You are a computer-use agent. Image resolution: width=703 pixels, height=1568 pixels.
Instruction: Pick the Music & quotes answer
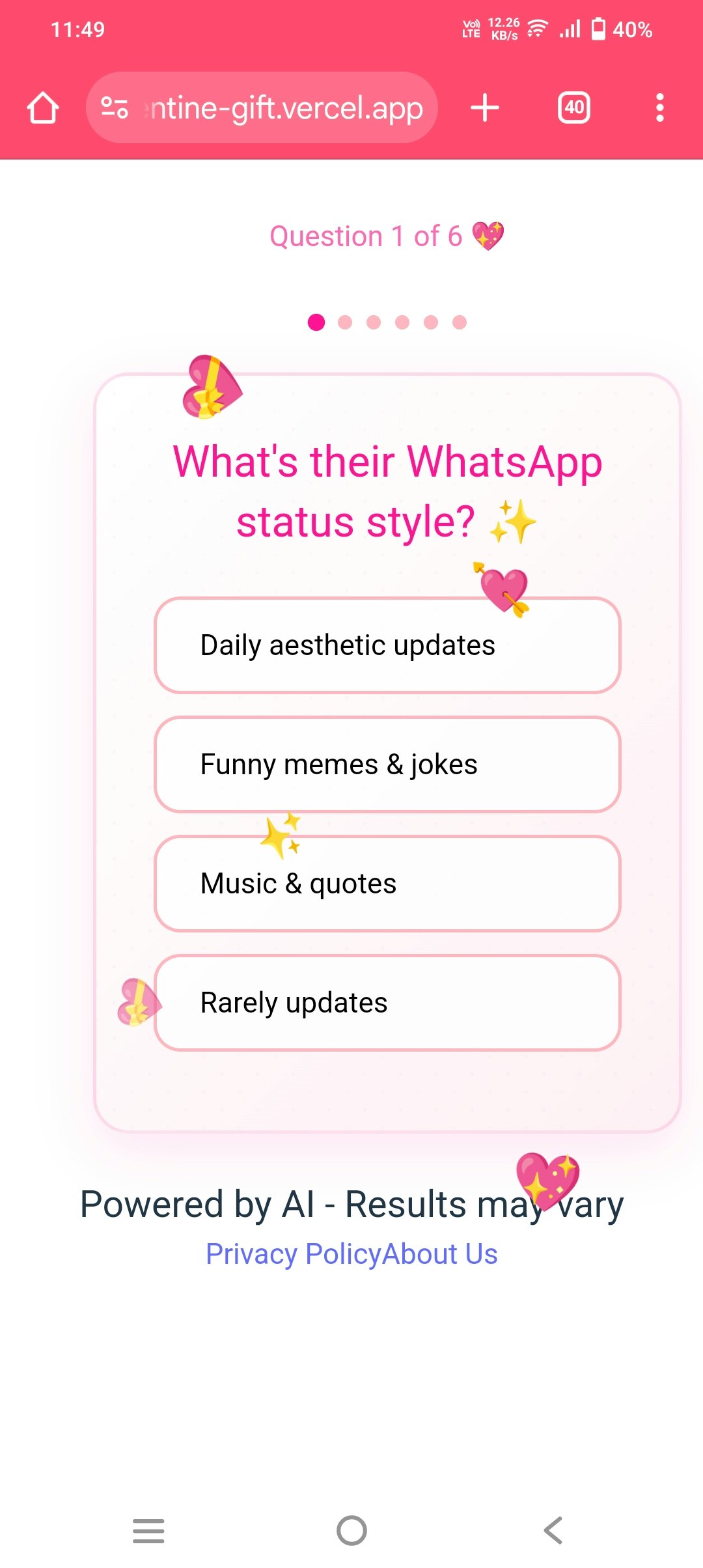click(x=387, y=884)
